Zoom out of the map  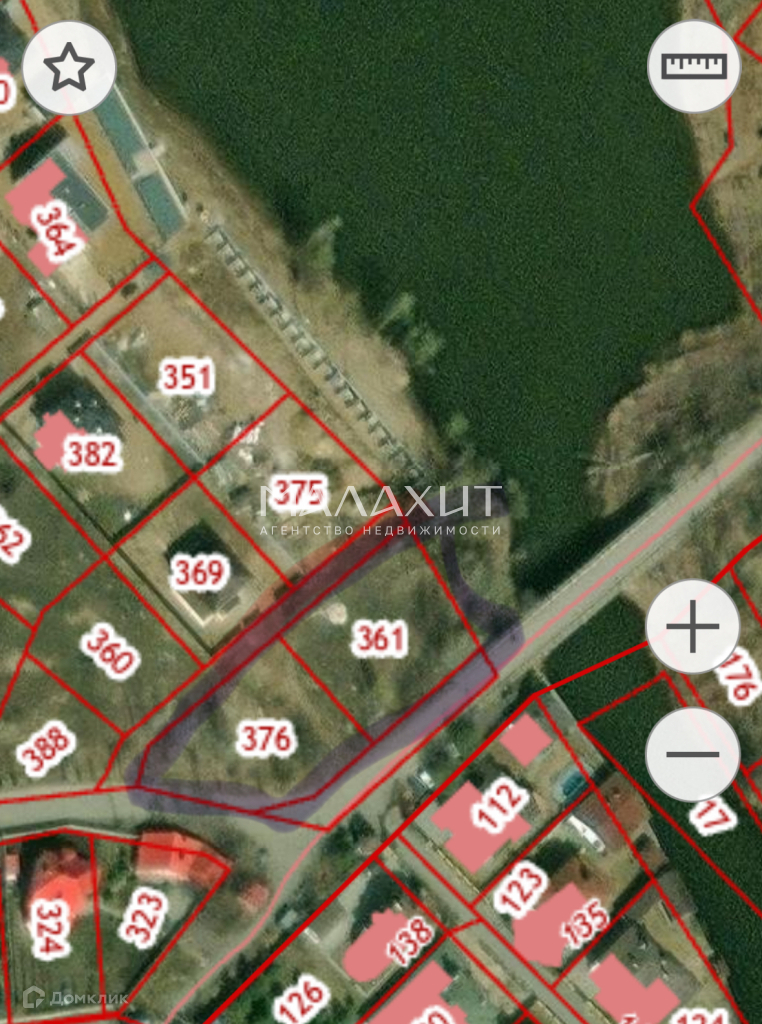pos(692,754)
